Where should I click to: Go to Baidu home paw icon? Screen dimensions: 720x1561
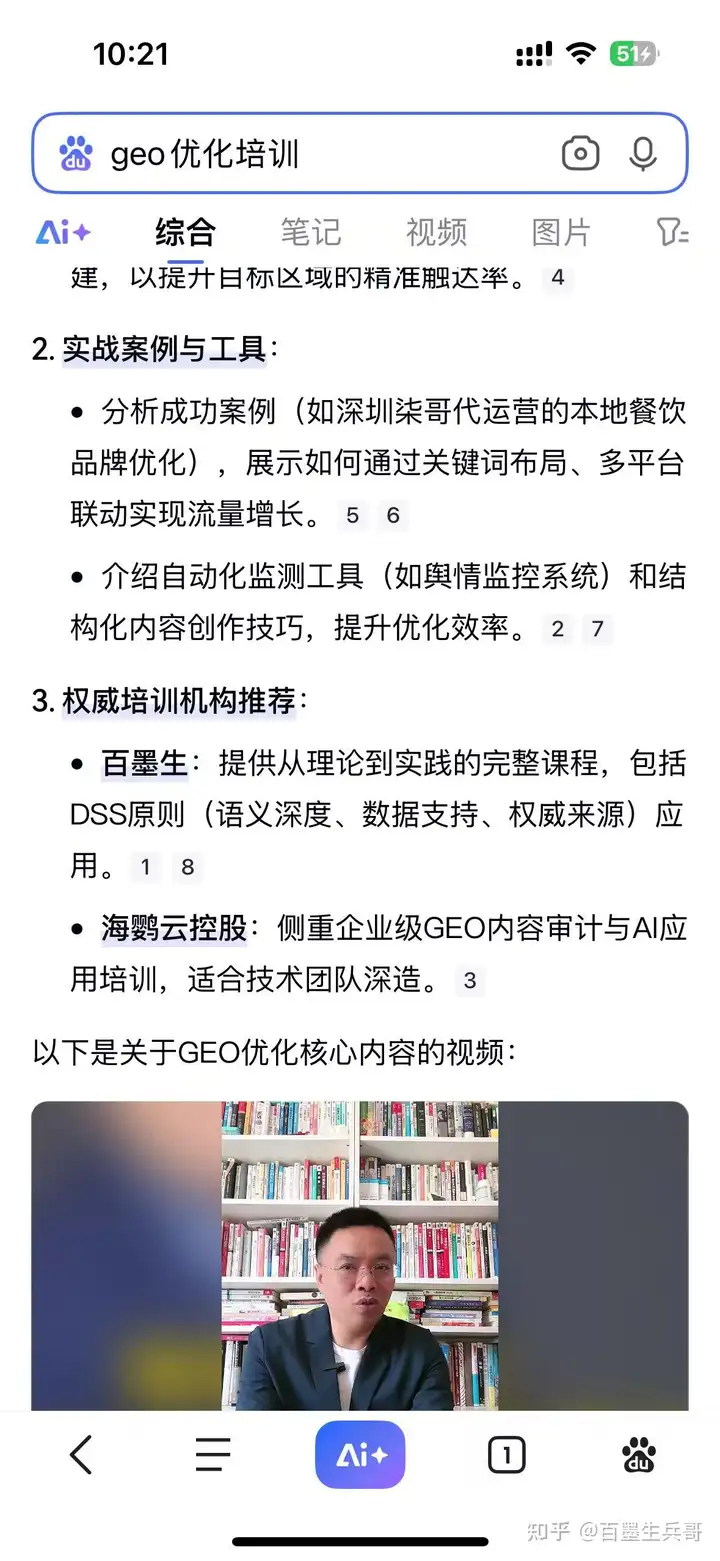639,1455
